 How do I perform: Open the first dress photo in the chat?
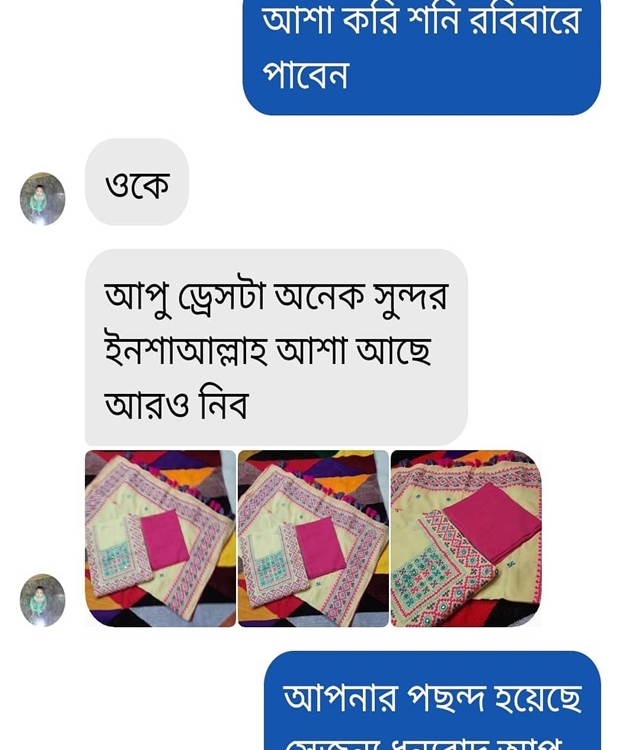pyautogui.click(x=160, y=538)
